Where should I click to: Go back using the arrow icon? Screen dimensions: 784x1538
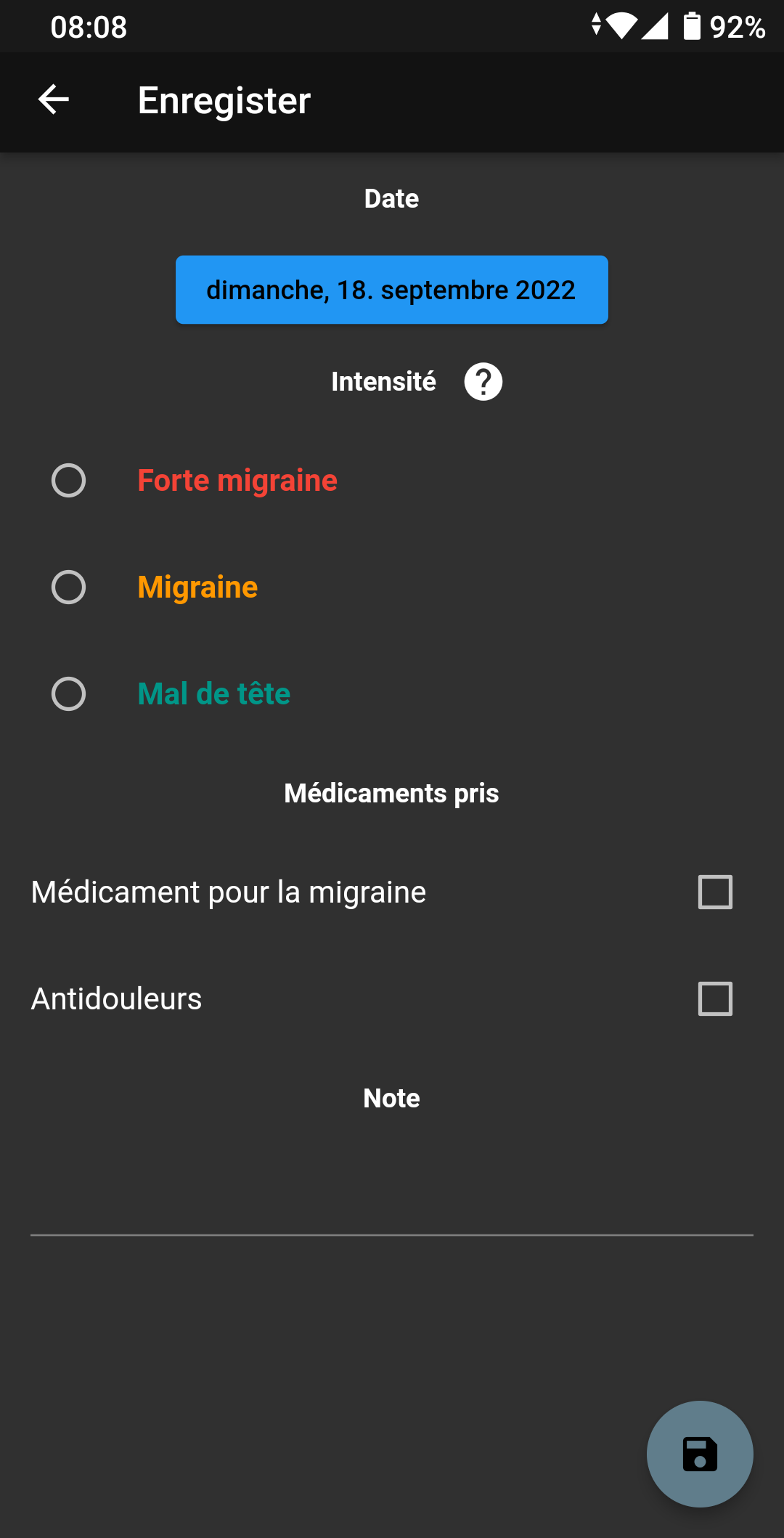click(x=54, y=99)
